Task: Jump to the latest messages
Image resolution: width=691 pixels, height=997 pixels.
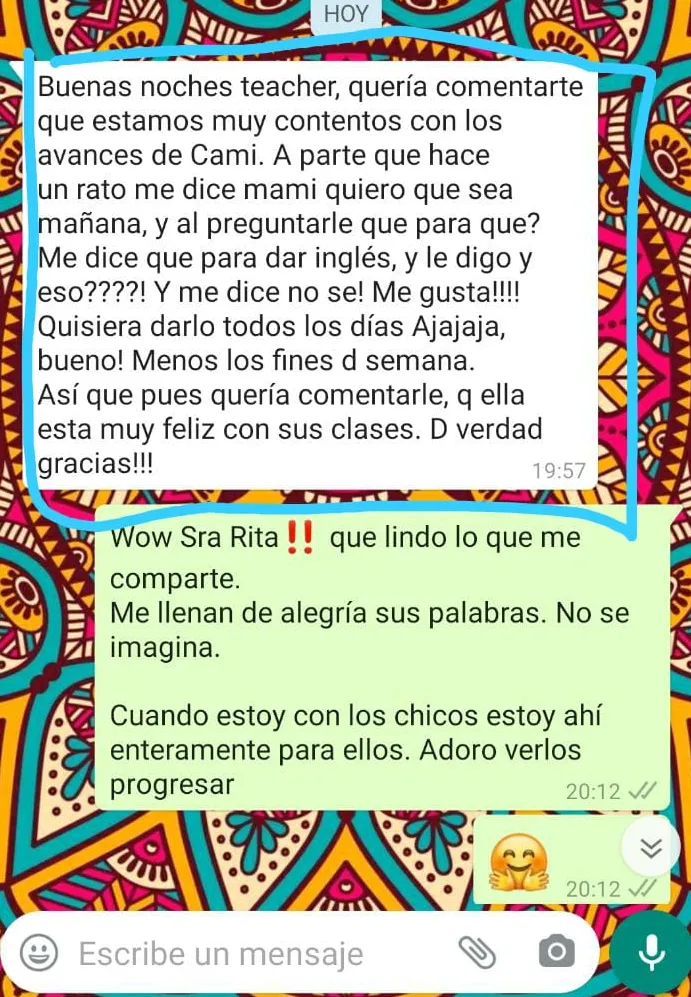Action: click(651, 848)
